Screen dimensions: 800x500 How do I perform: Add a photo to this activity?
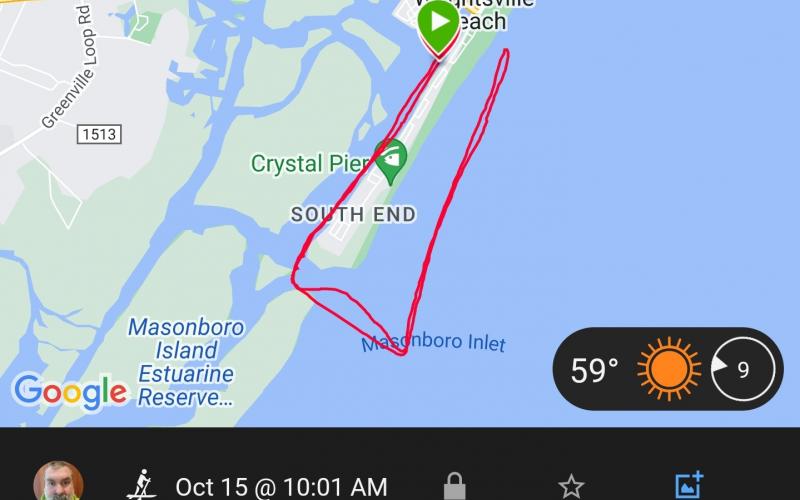point(689,485)
